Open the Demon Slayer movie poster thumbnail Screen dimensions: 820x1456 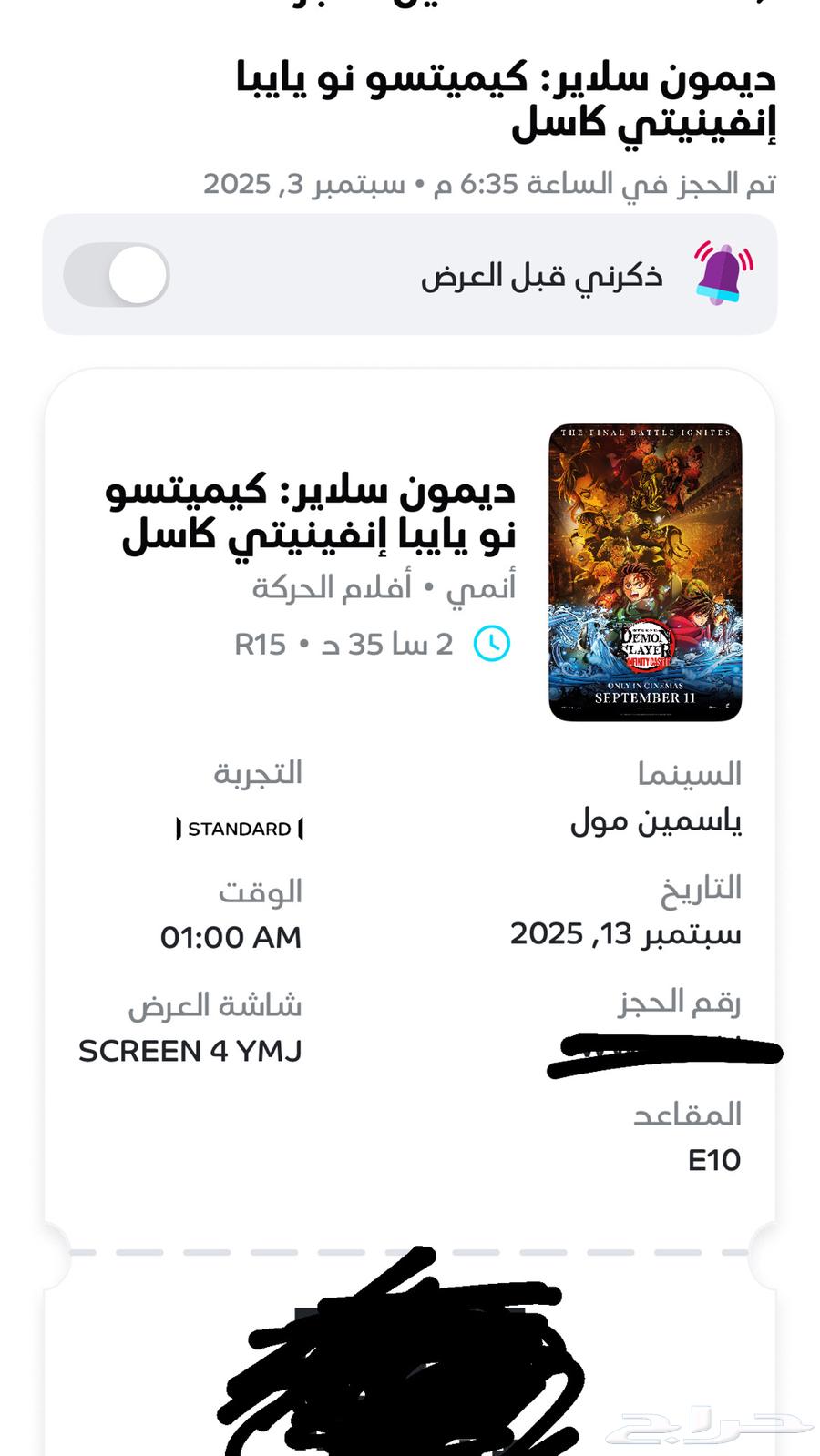point(647,571)
